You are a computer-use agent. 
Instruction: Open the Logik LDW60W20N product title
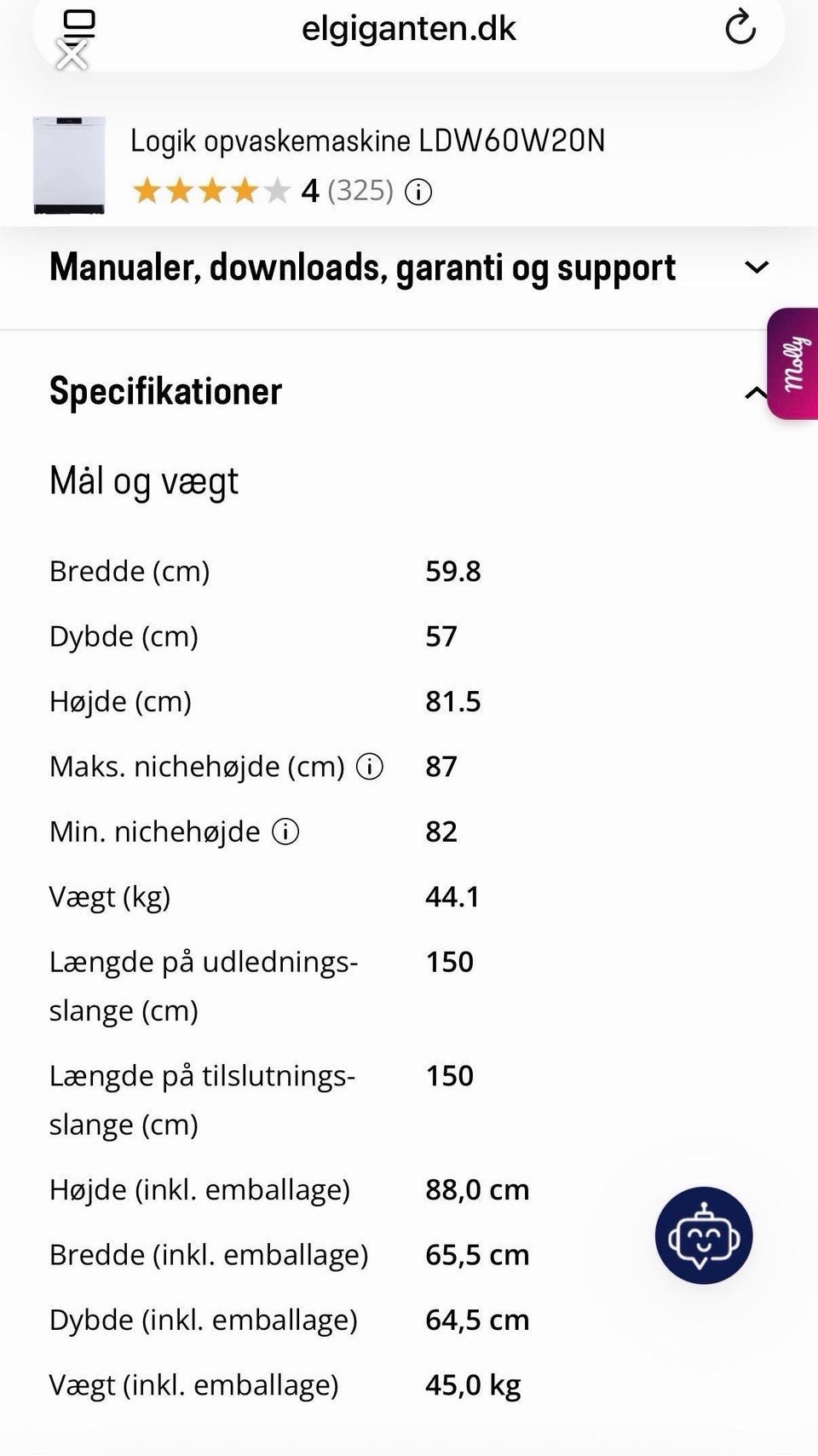[367, 141]
